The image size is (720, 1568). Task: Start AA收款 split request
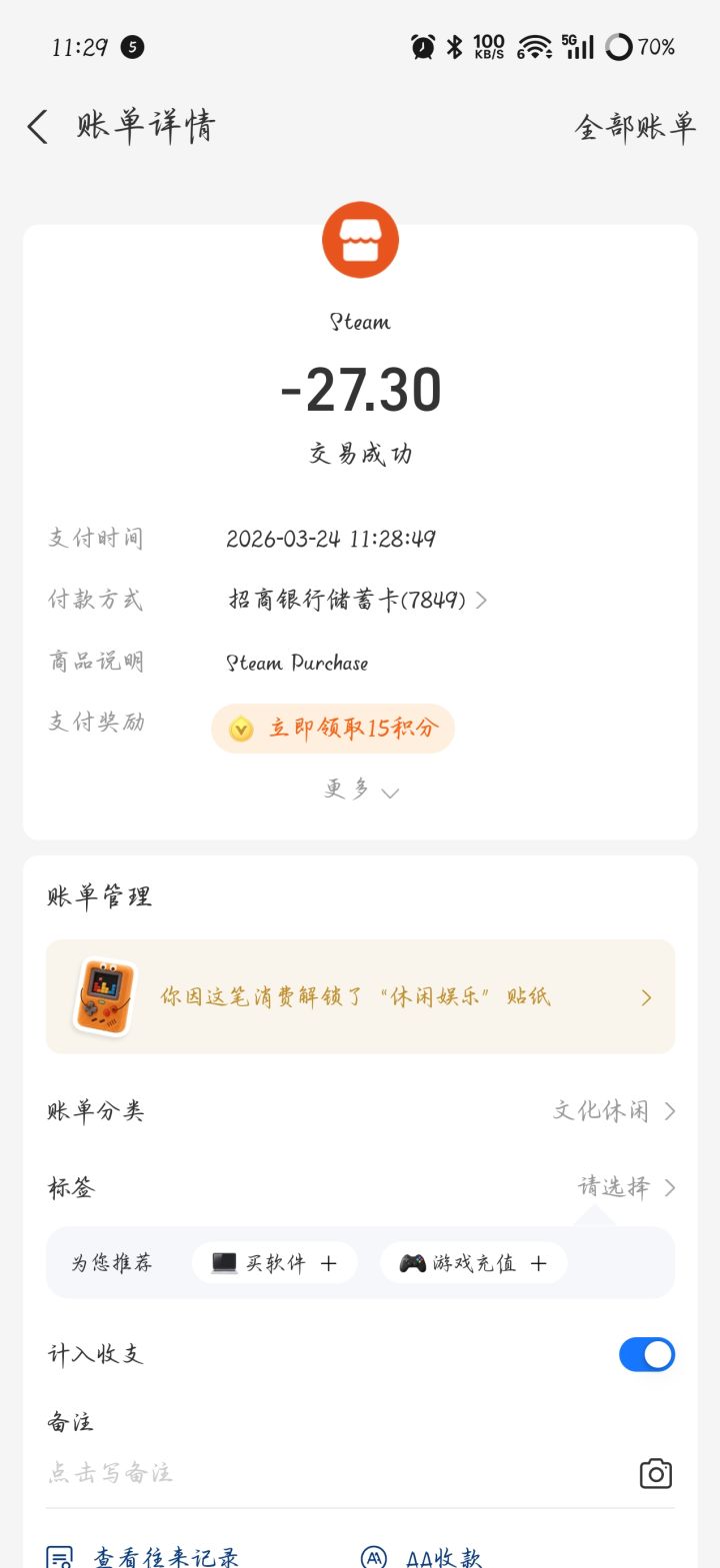click(423, 1556)
